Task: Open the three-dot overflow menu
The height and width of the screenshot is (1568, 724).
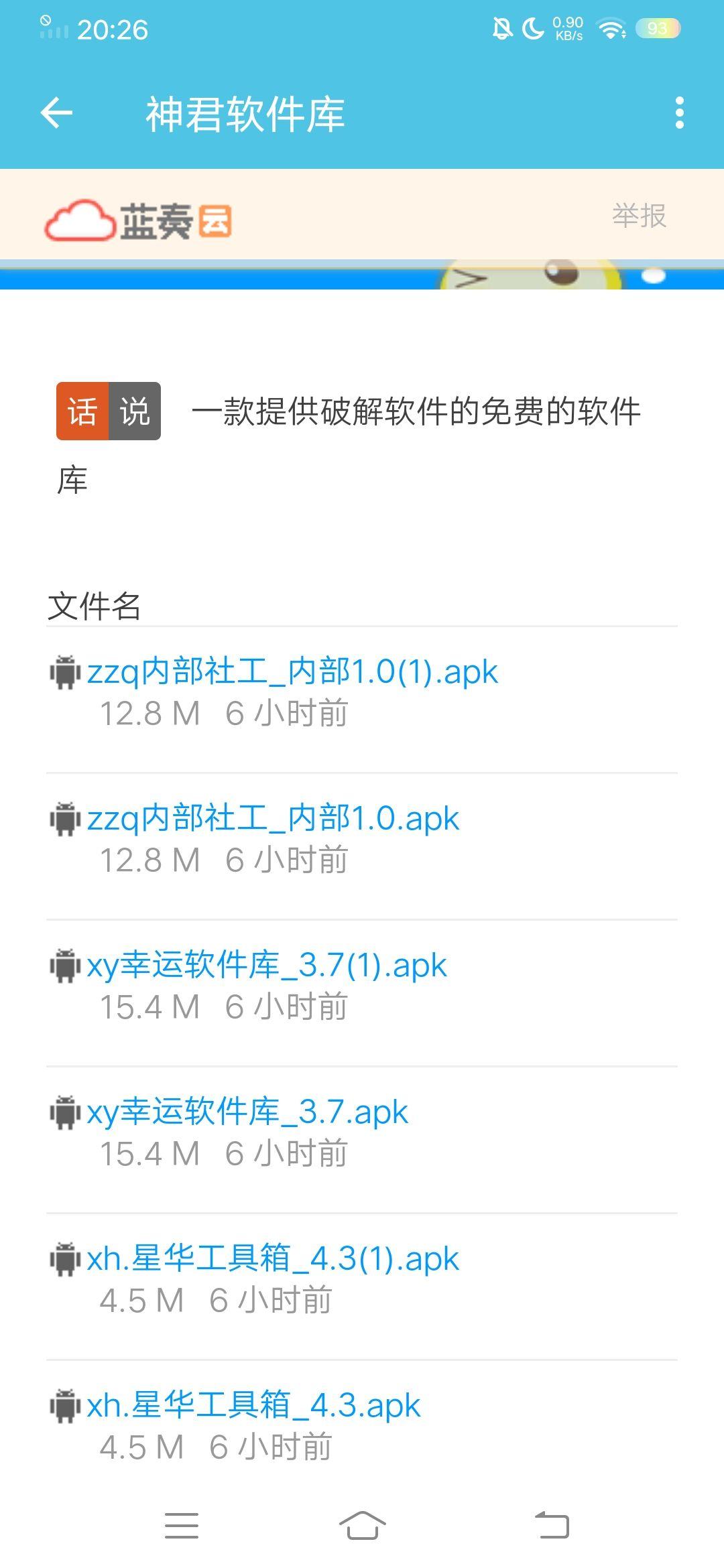Action: [680, 113]
